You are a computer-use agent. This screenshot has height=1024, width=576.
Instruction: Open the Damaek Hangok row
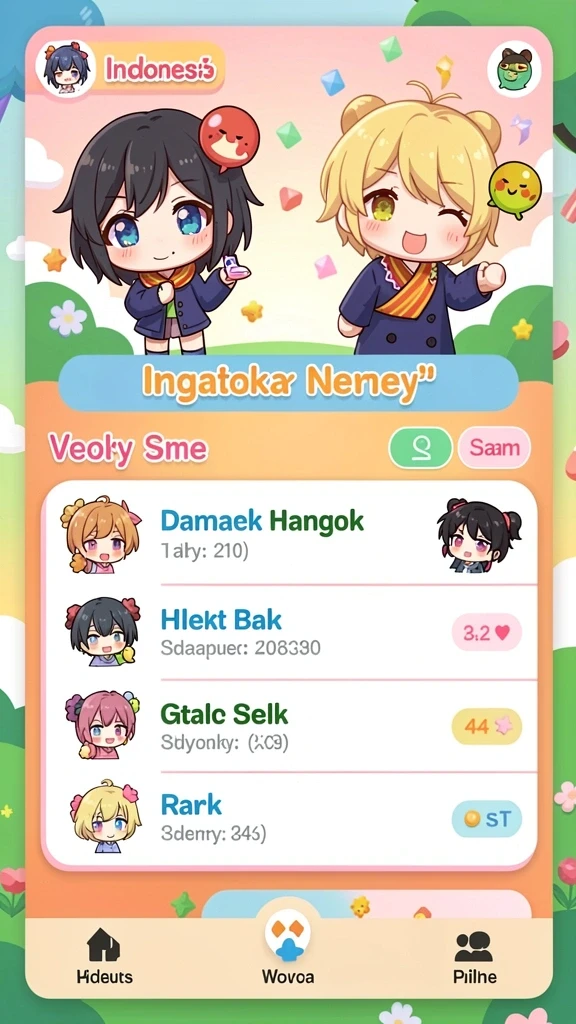[x=289, y=535]
